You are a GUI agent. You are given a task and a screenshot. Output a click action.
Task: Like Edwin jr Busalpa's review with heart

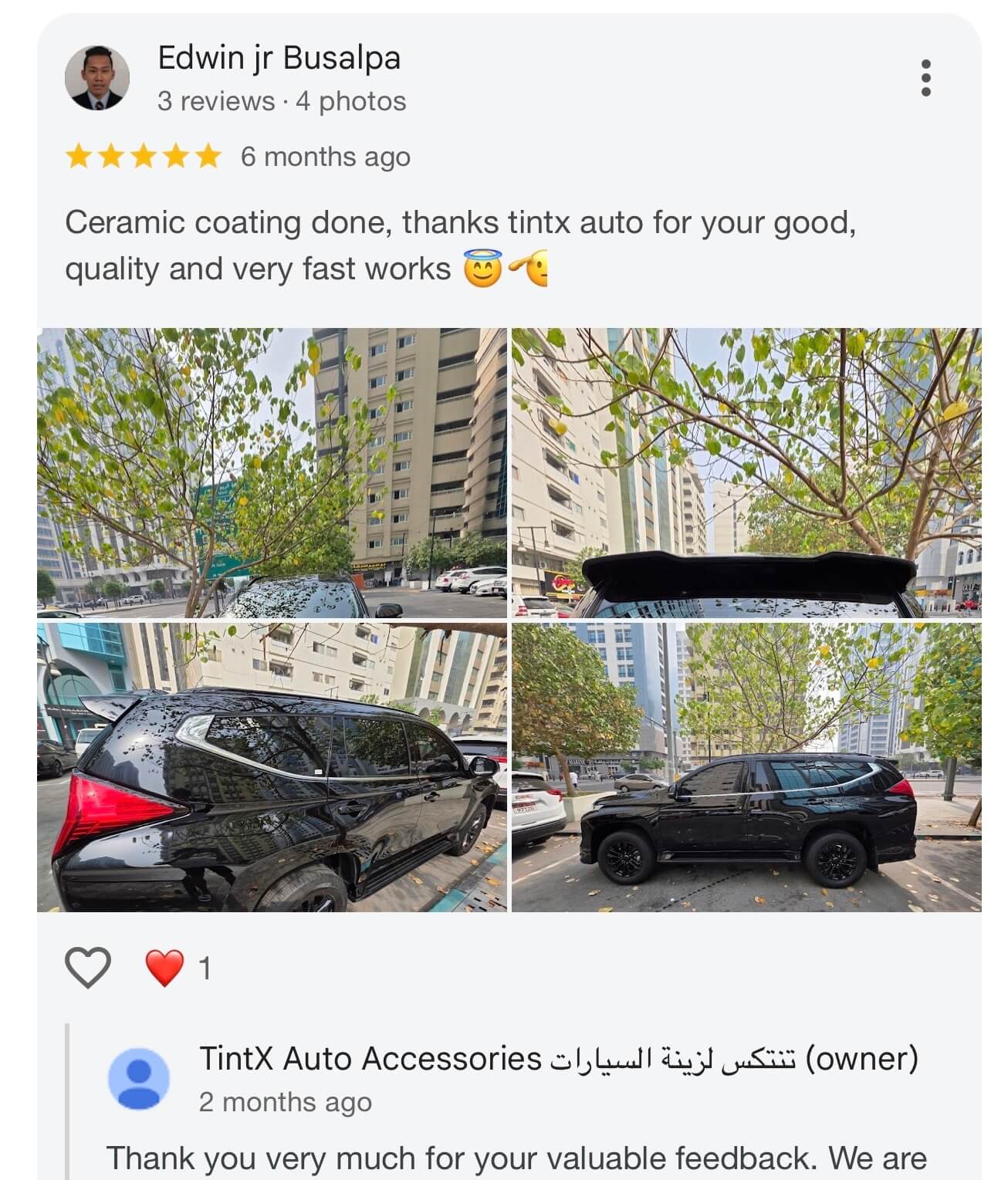pyautogui.click(x=87, y=967)
